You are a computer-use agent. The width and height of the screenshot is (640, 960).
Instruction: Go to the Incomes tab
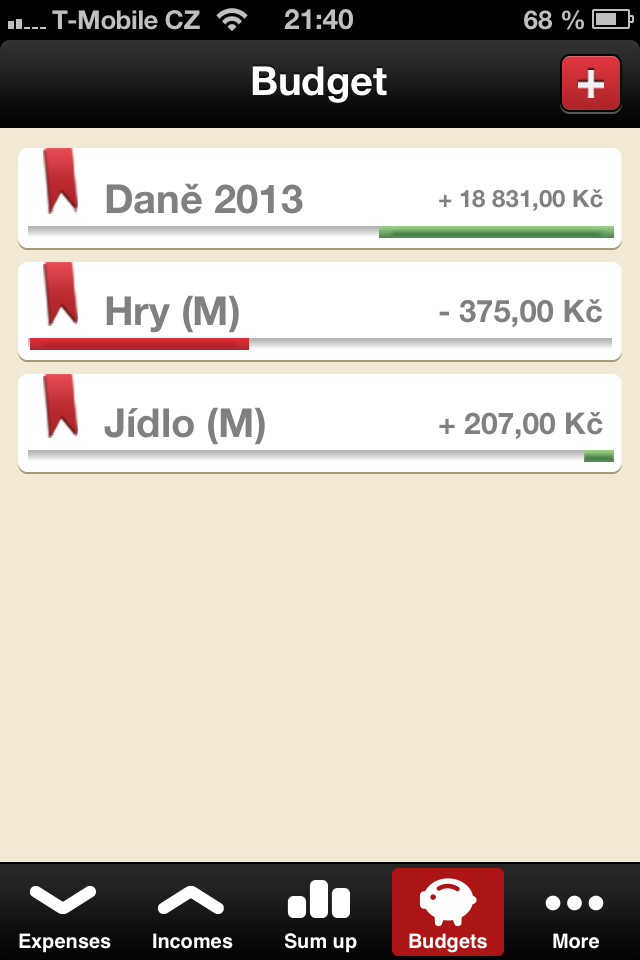192,914
